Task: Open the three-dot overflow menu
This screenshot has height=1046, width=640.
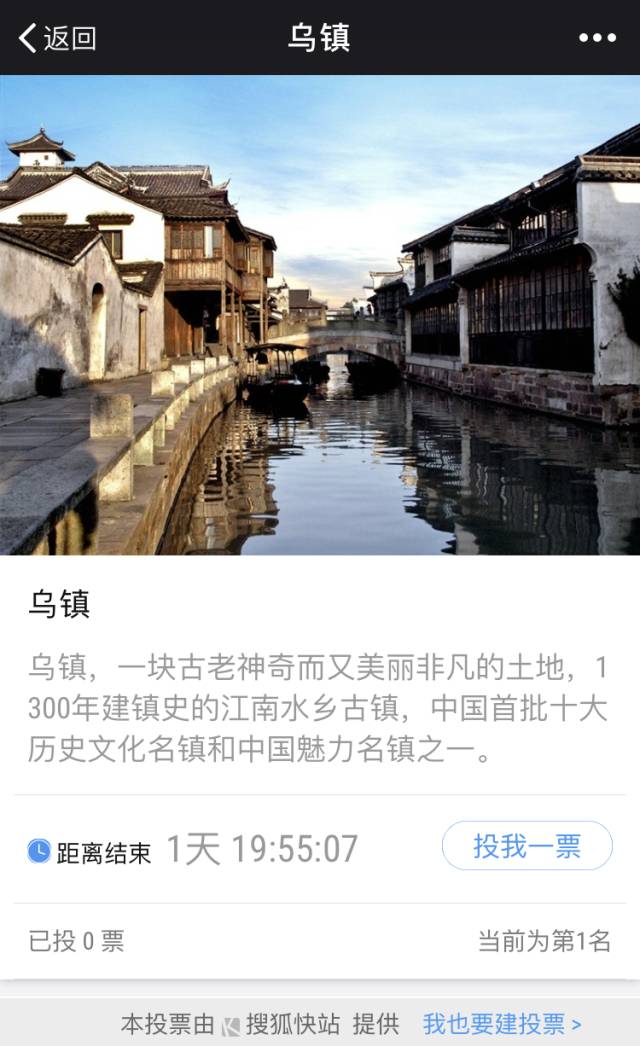Action: (597, 38)
